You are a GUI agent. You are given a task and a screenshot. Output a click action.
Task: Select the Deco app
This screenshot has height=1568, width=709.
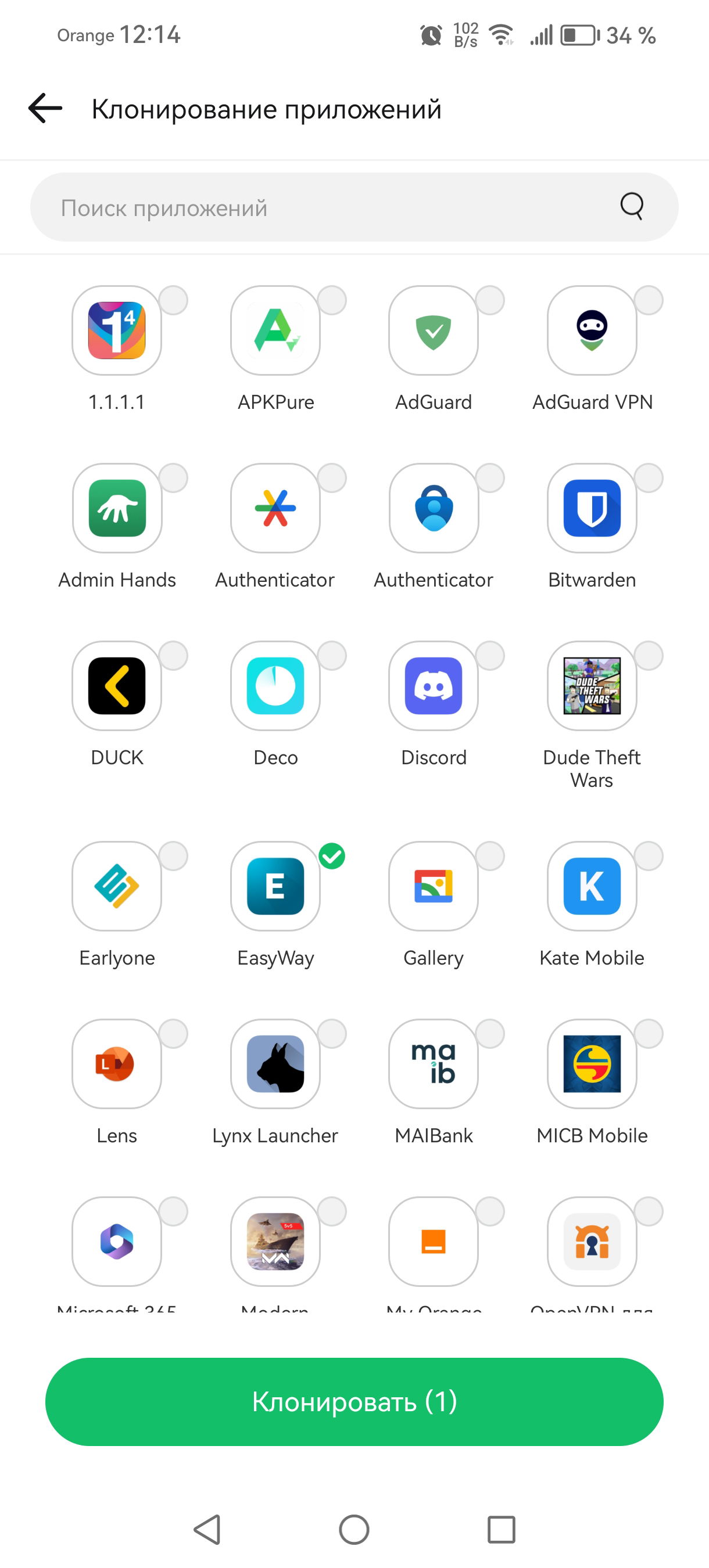tap(275, 686)
